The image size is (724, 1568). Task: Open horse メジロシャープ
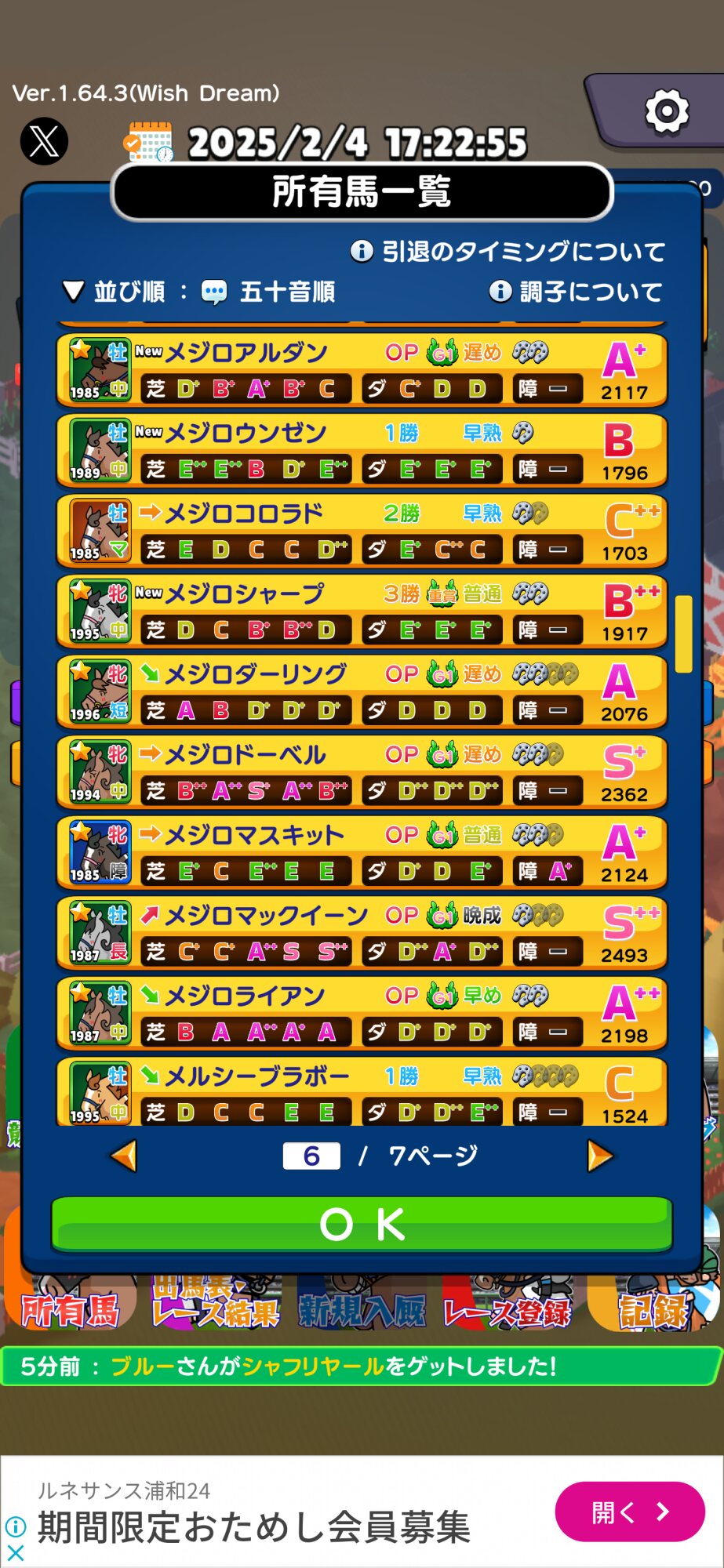point(361,612)
